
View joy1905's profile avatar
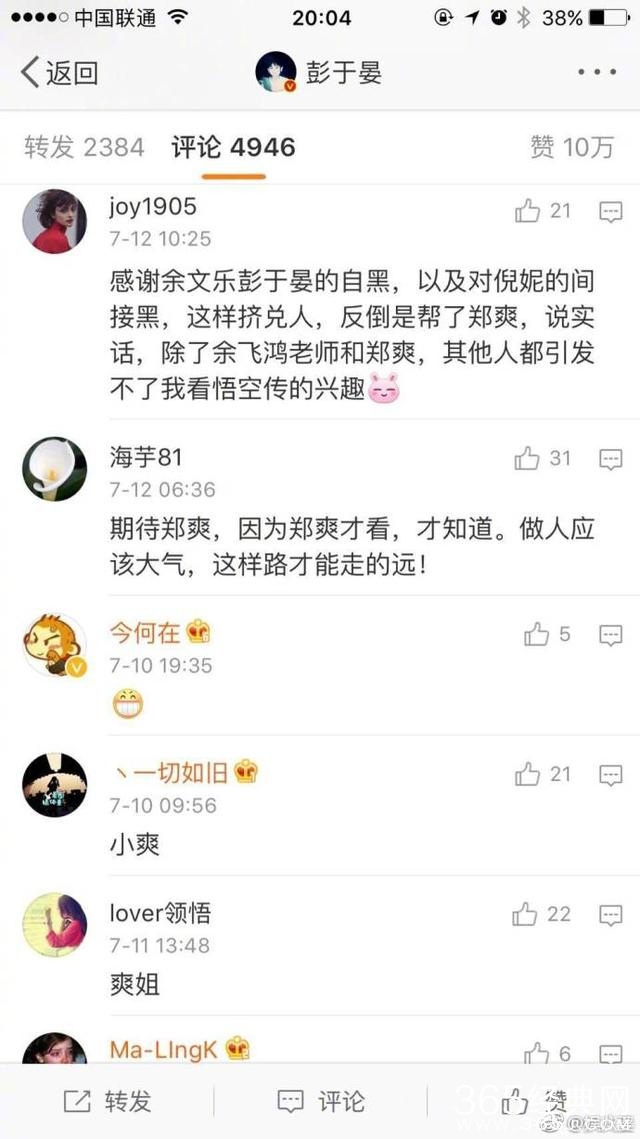click(55, 222)
